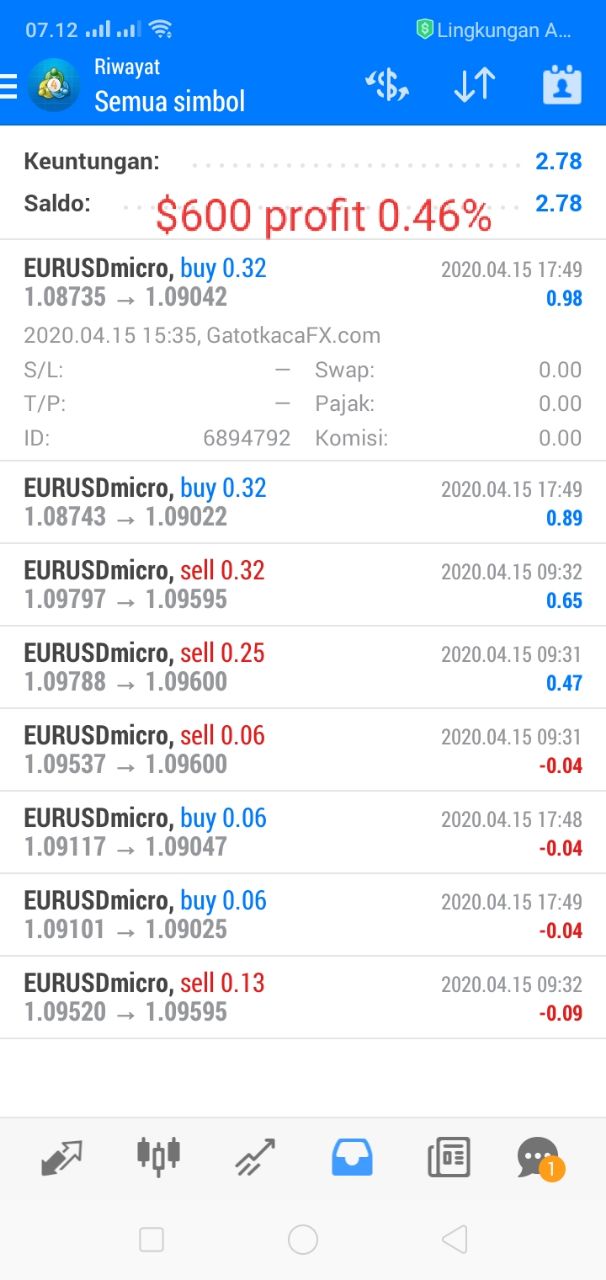Open the side drawer menu
The width and height of the screenshot is (606, 1280).
pyautogui.click(x=9, y=86)
